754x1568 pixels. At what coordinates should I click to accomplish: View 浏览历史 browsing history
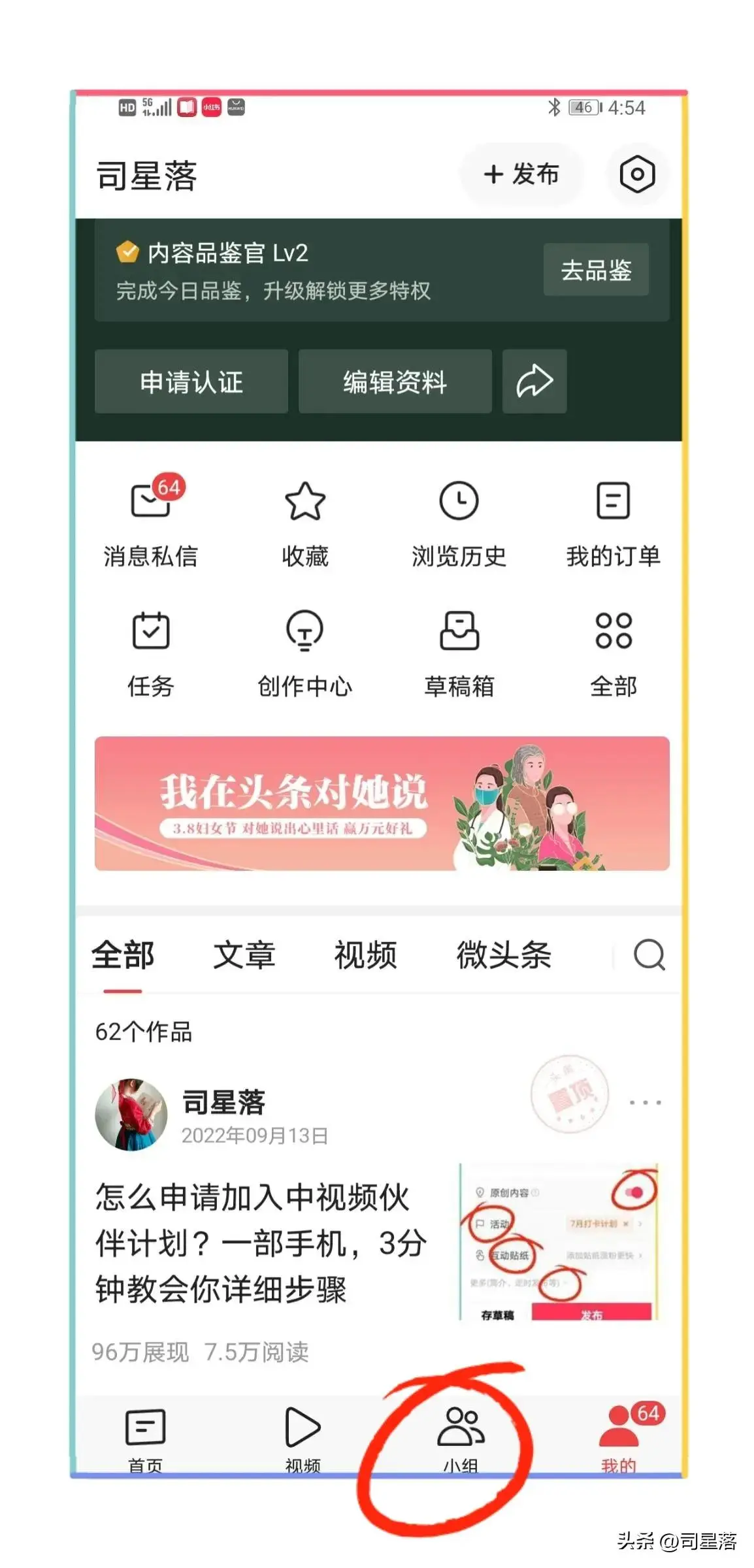tap(459, 521)
